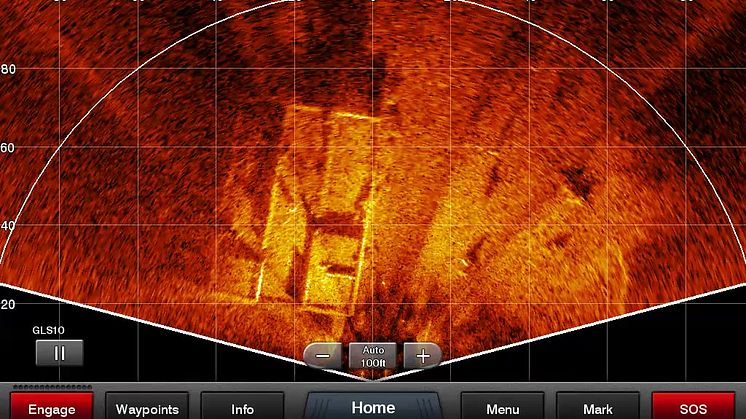The image size is (746, 419).
Task: Open the Waypoints list
Action: [x=147, y=408]
